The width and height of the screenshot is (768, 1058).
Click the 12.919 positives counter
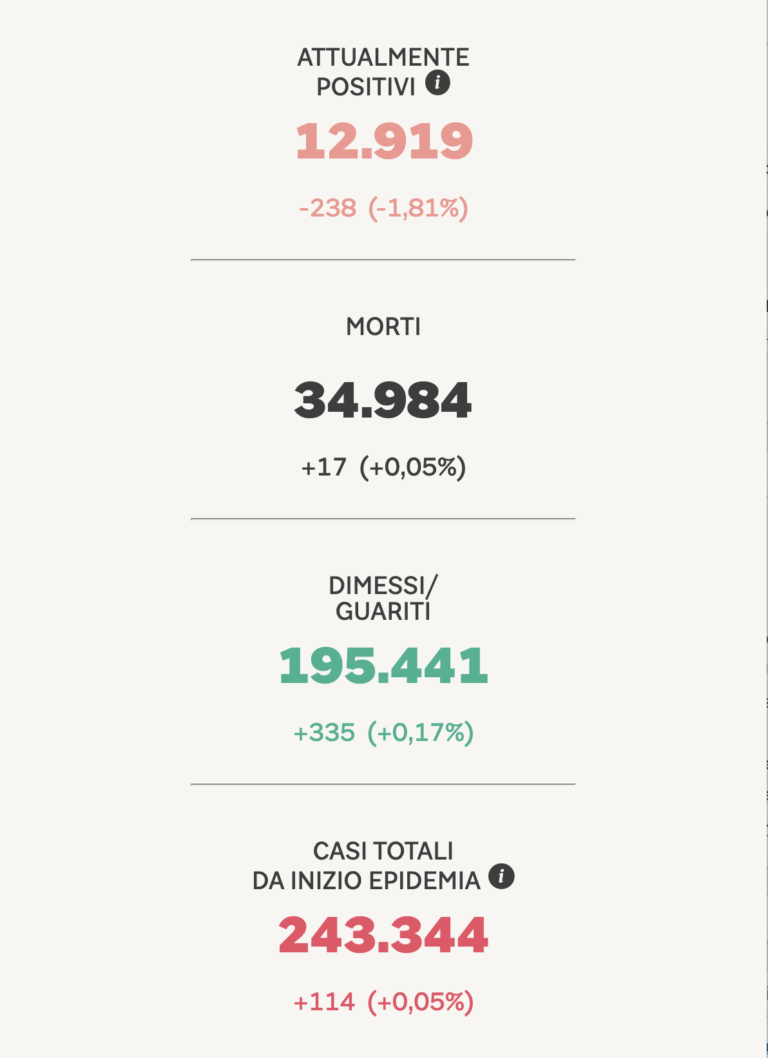384,140
